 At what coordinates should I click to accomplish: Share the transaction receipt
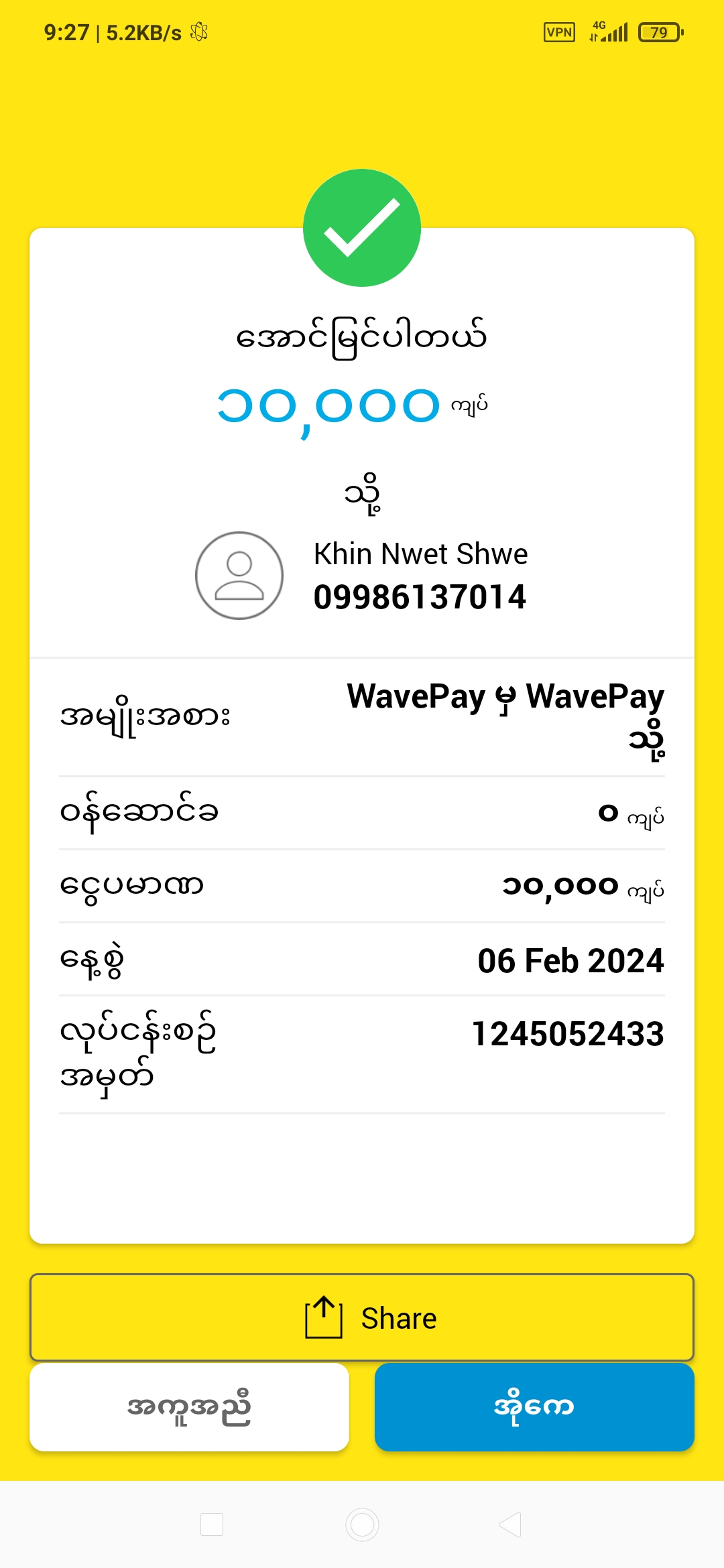362,1317
